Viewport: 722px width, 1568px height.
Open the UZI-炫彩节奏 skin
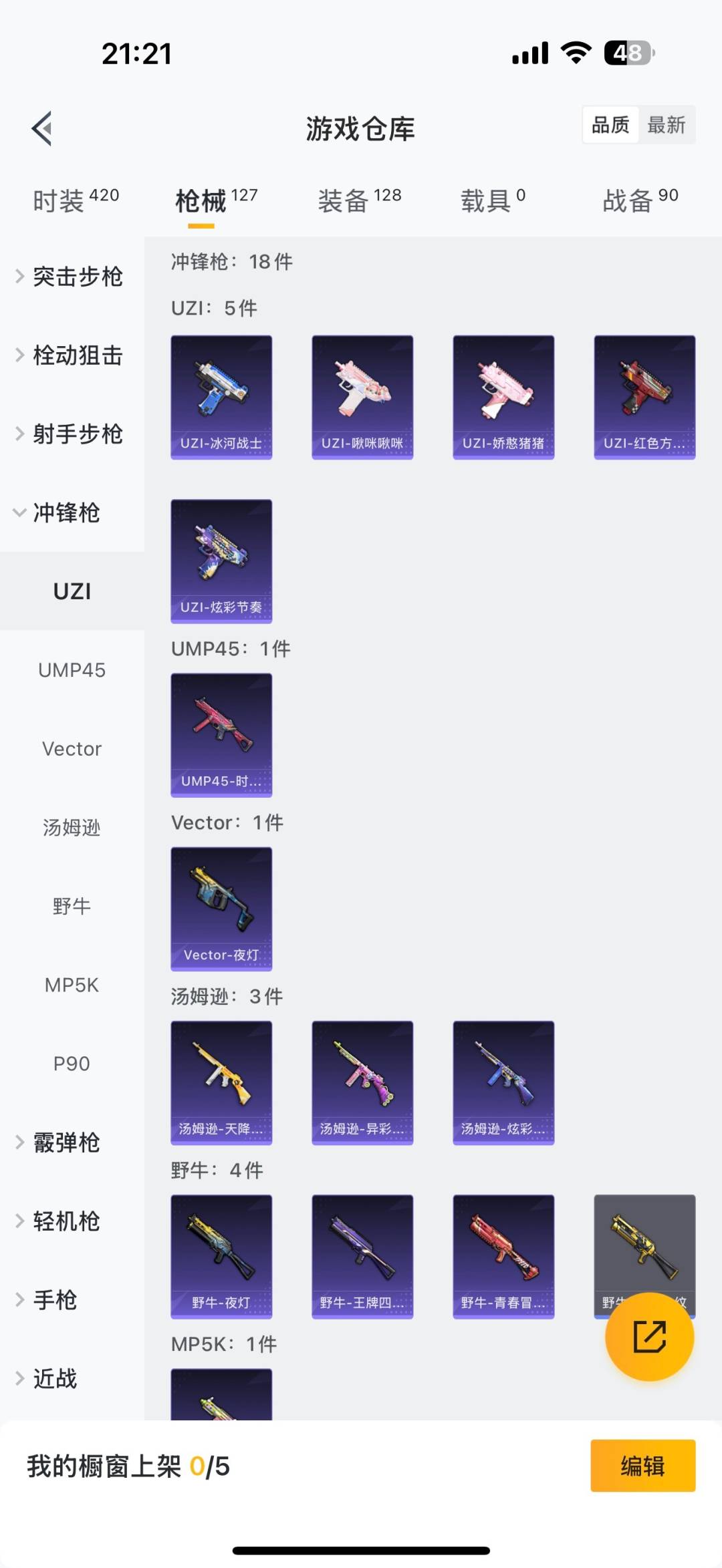tap(221, 561)
